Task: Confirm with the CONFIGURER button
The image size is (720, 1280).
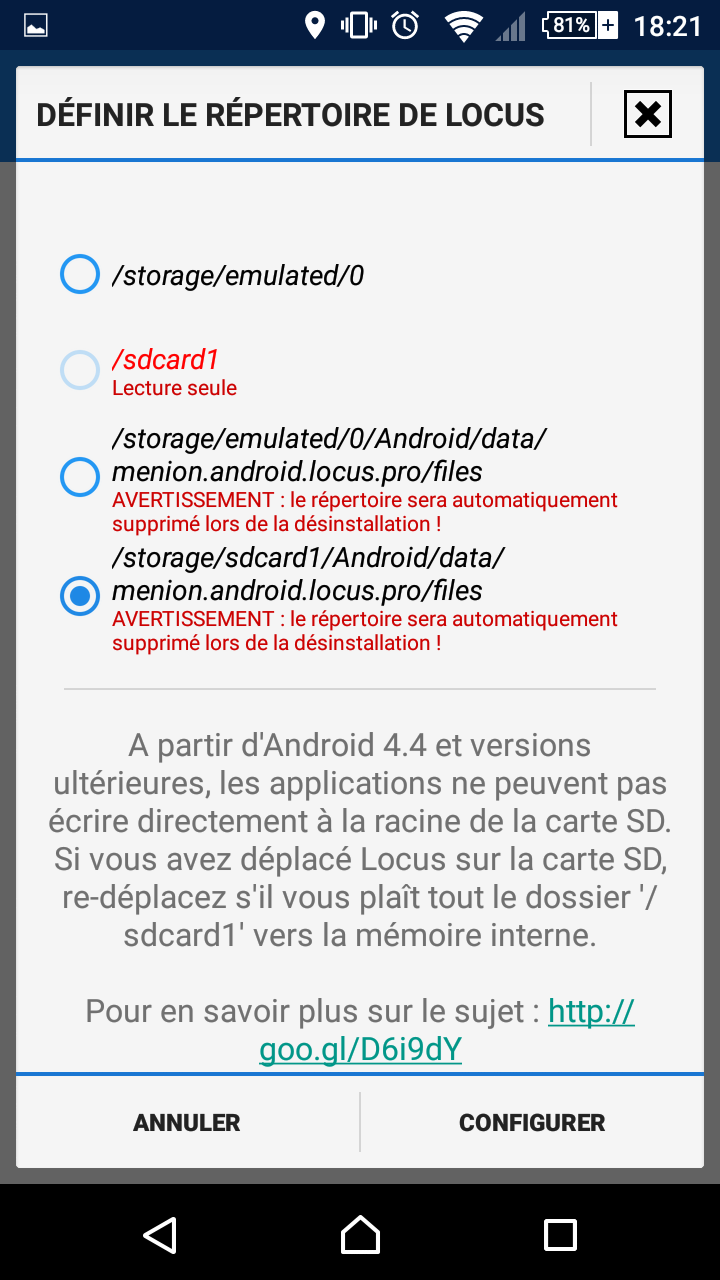Action: pos(532,1123)
